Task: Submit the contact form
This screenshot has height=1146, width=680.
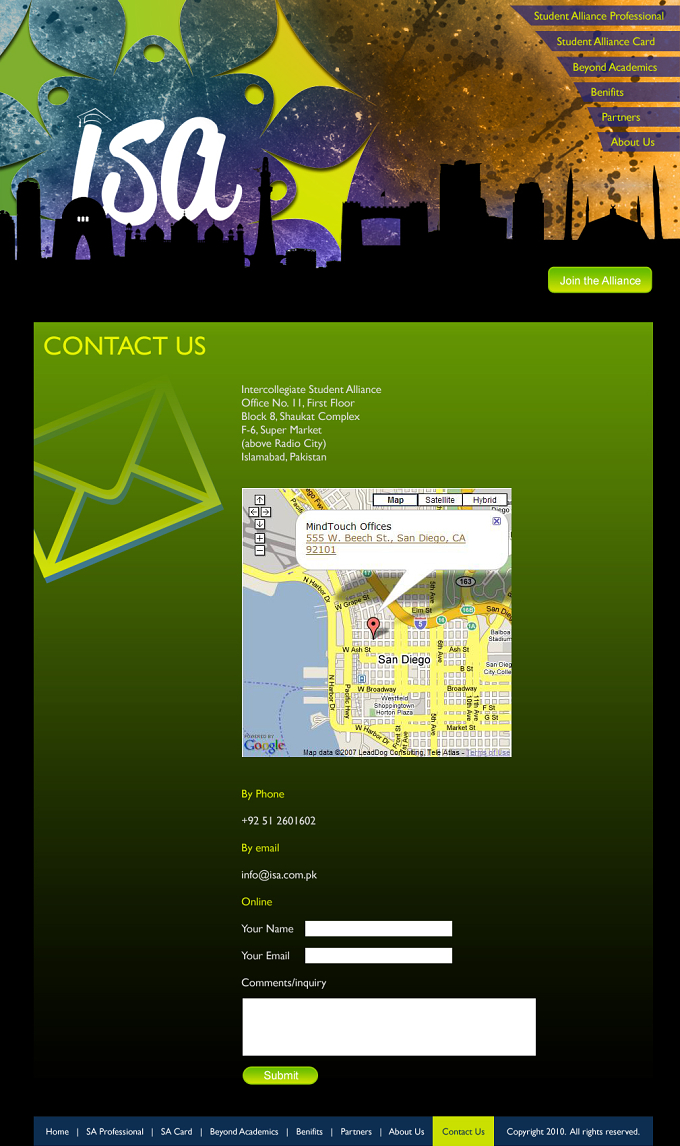Action: click(x=280, y=1075)
